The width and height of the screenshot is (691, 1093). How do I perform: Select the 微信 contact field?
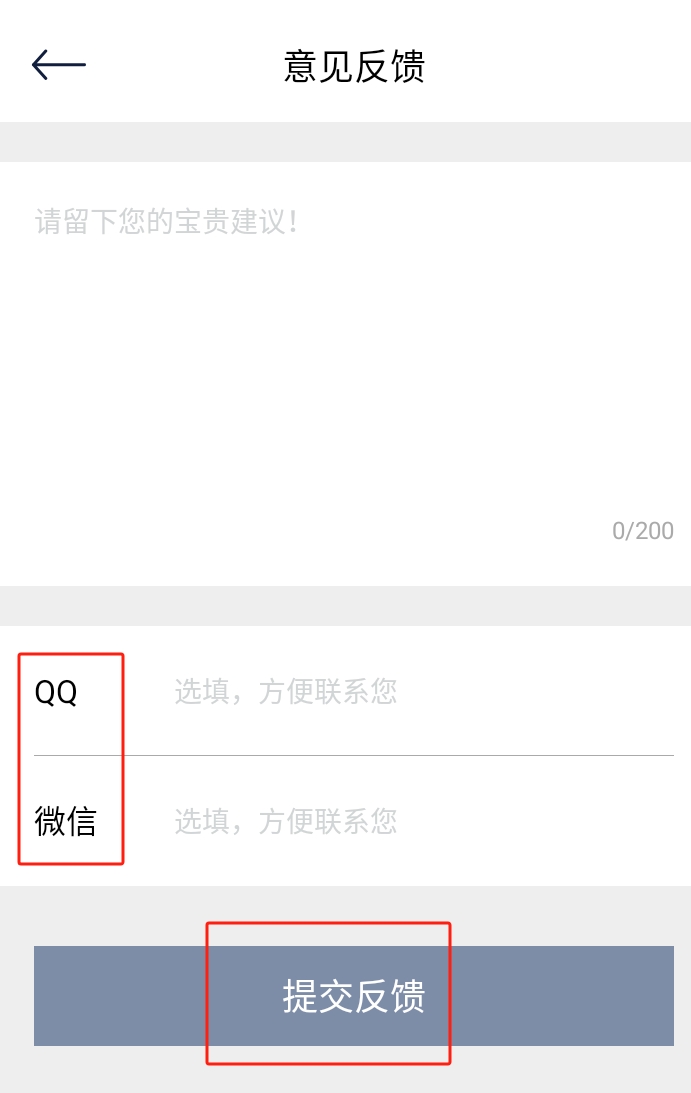point(420,822)
